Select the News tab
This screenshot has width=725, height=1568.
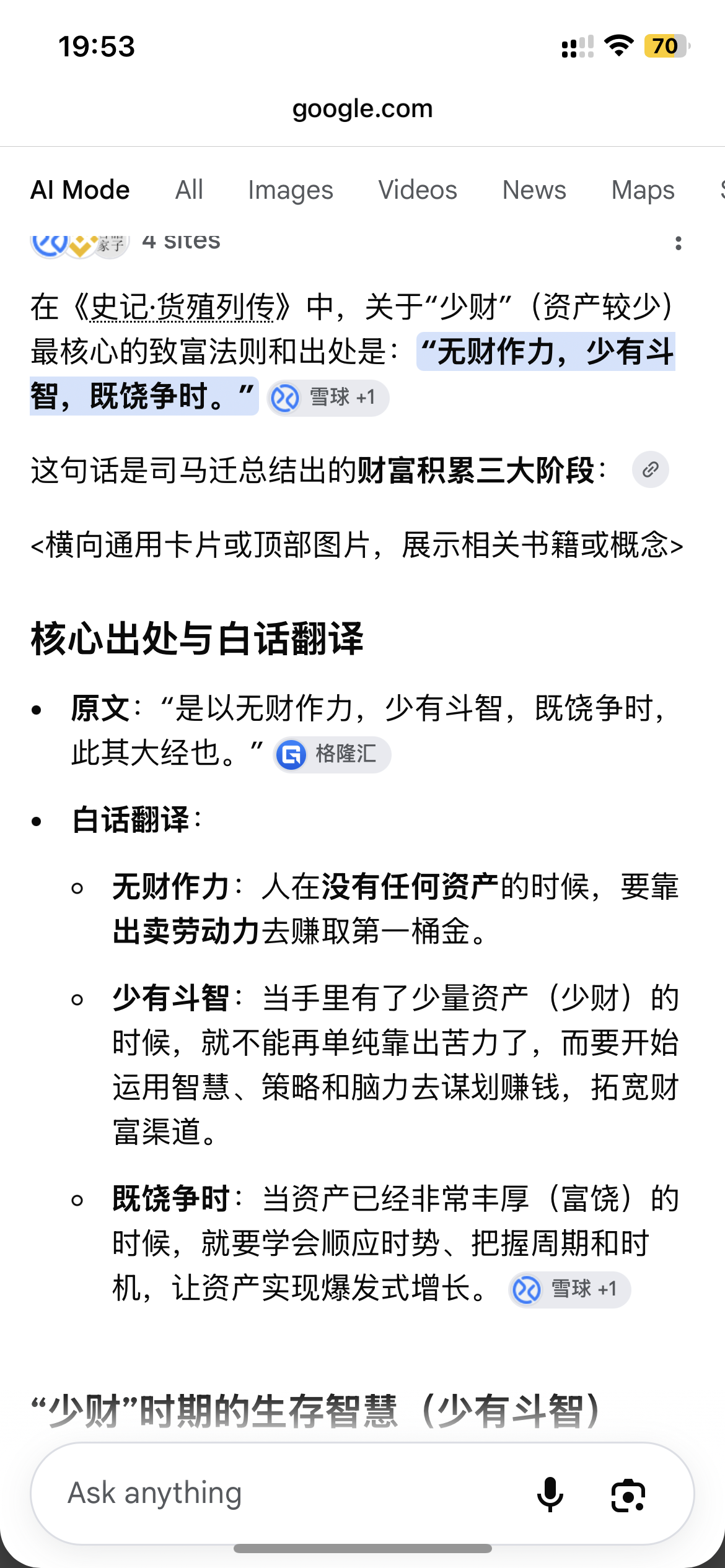[534, 189]
